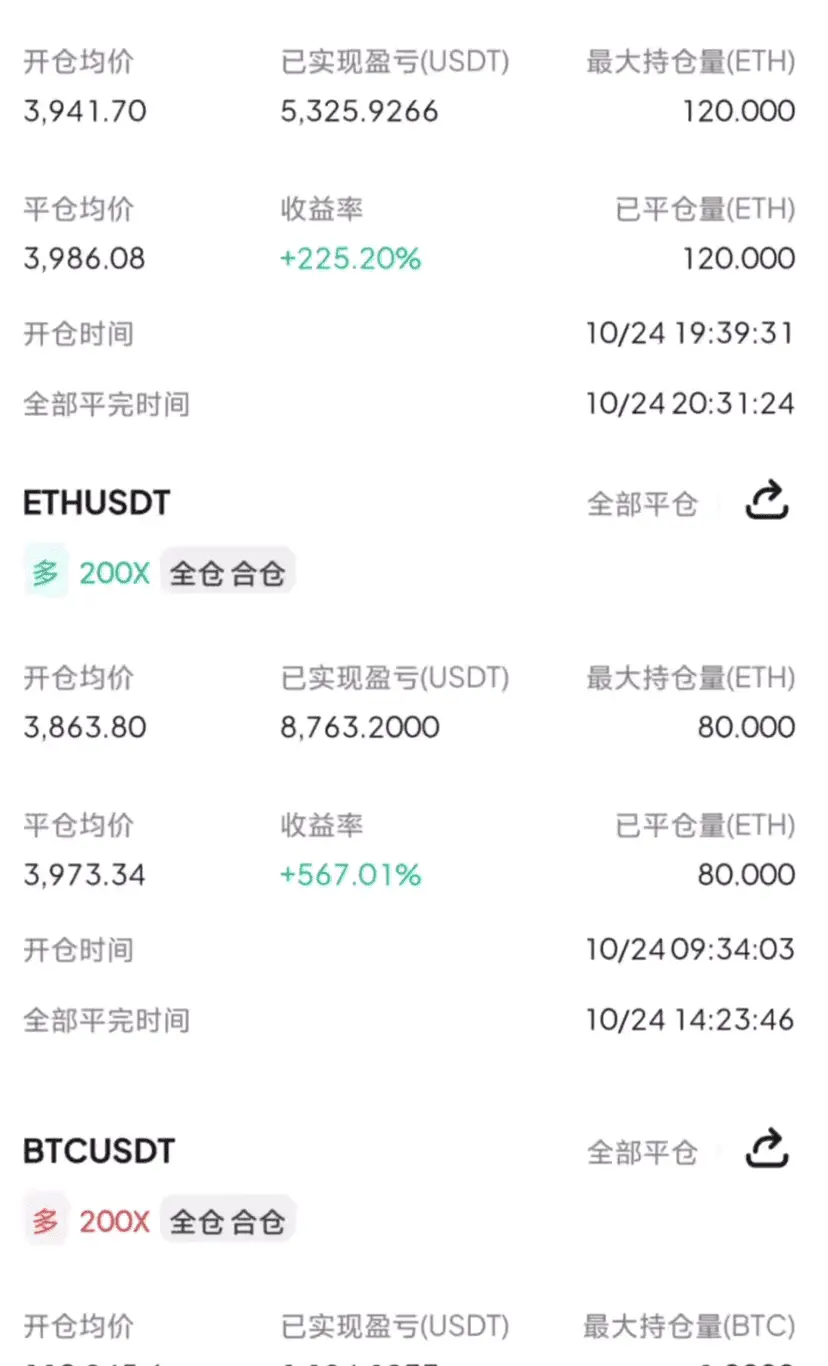Share the ETHUSDT closed position record
The image size is (828, 1366).
[768, 501]
